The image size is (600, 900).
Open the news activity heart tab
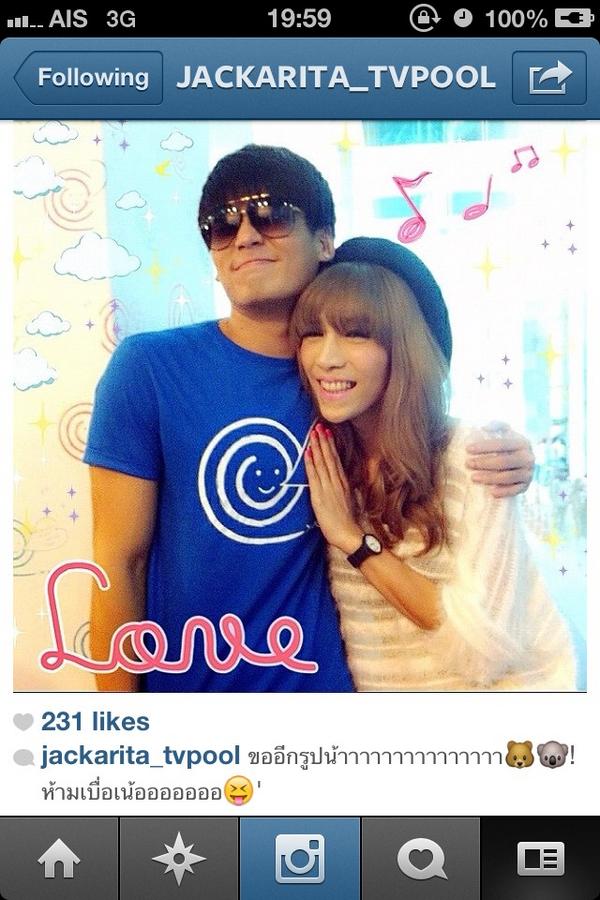(x=420, y=858)
